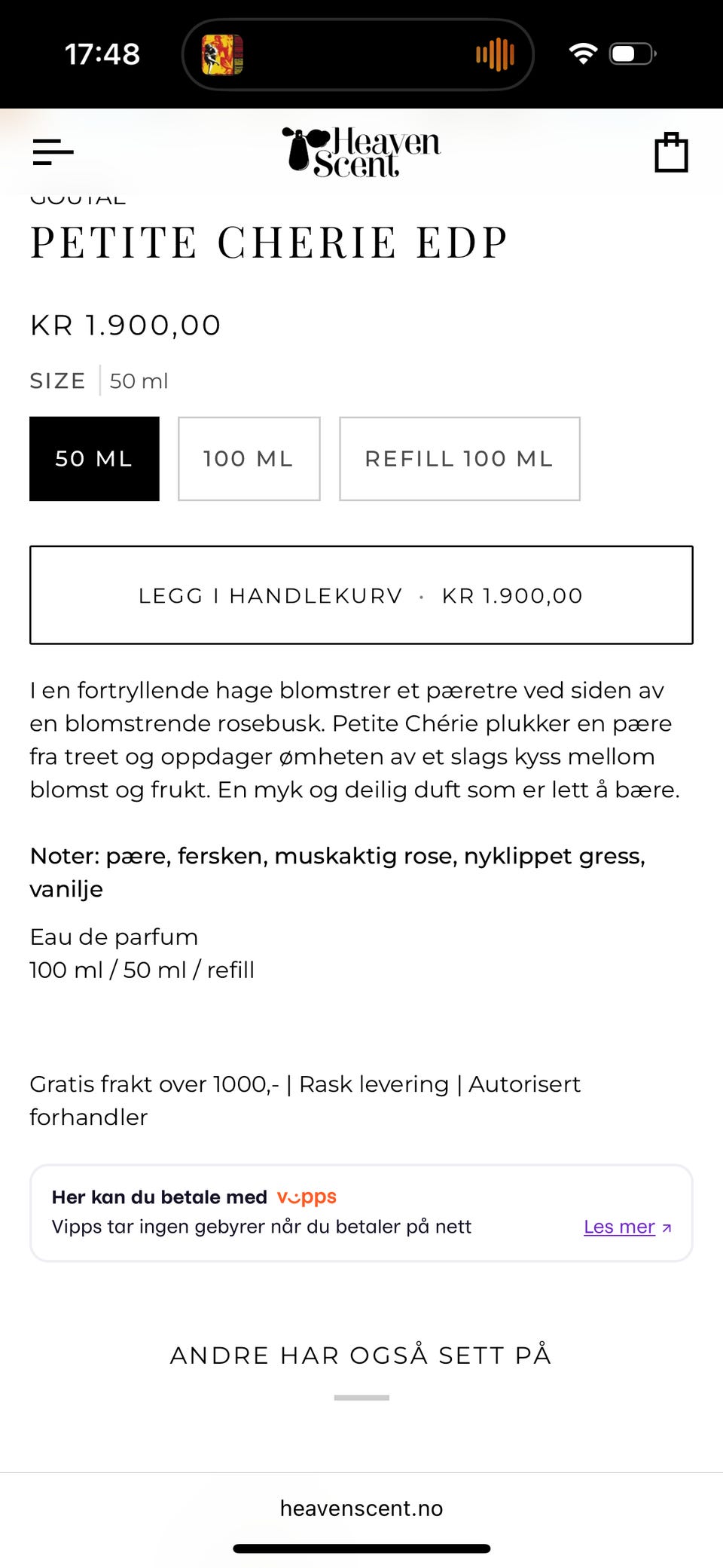Select the 100 ML size option

[249, 459]
